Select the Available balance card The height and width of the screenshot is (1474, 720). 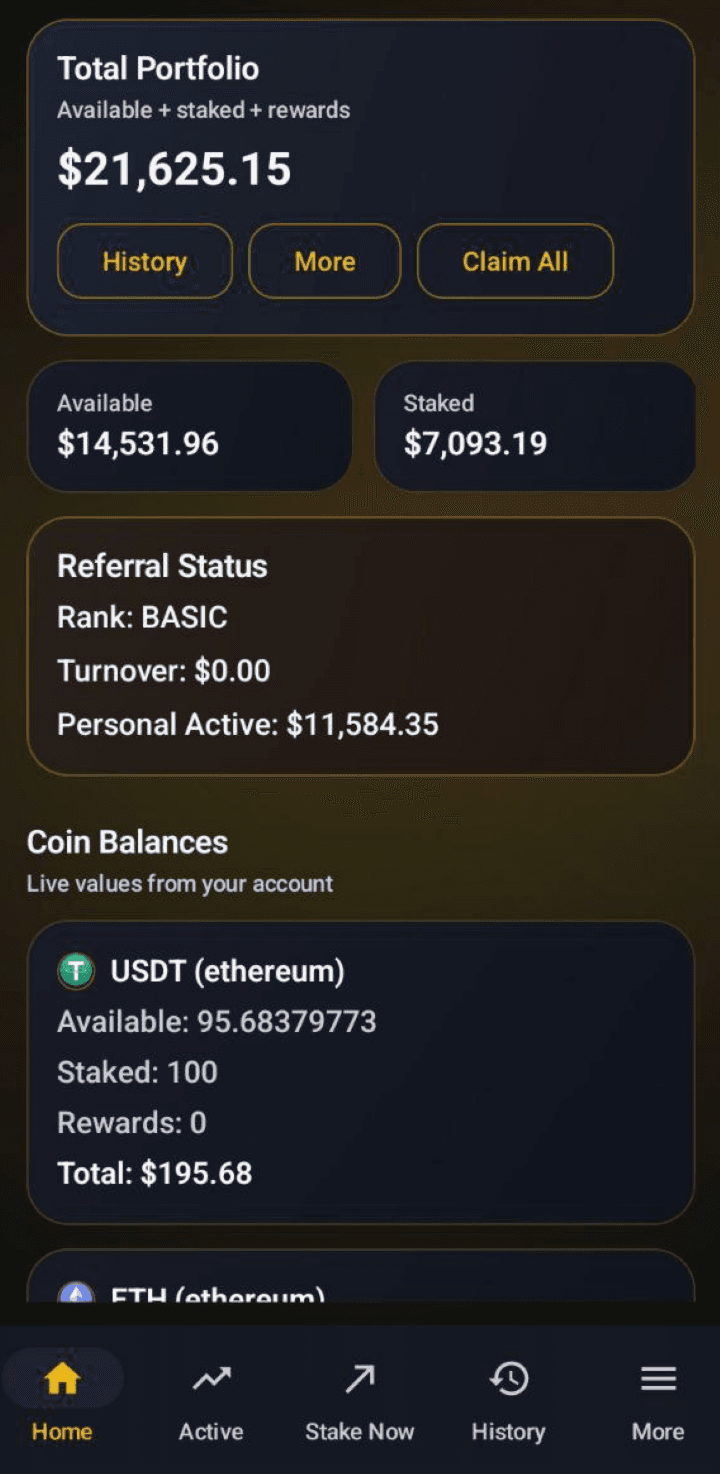click(x=190, y=425)
